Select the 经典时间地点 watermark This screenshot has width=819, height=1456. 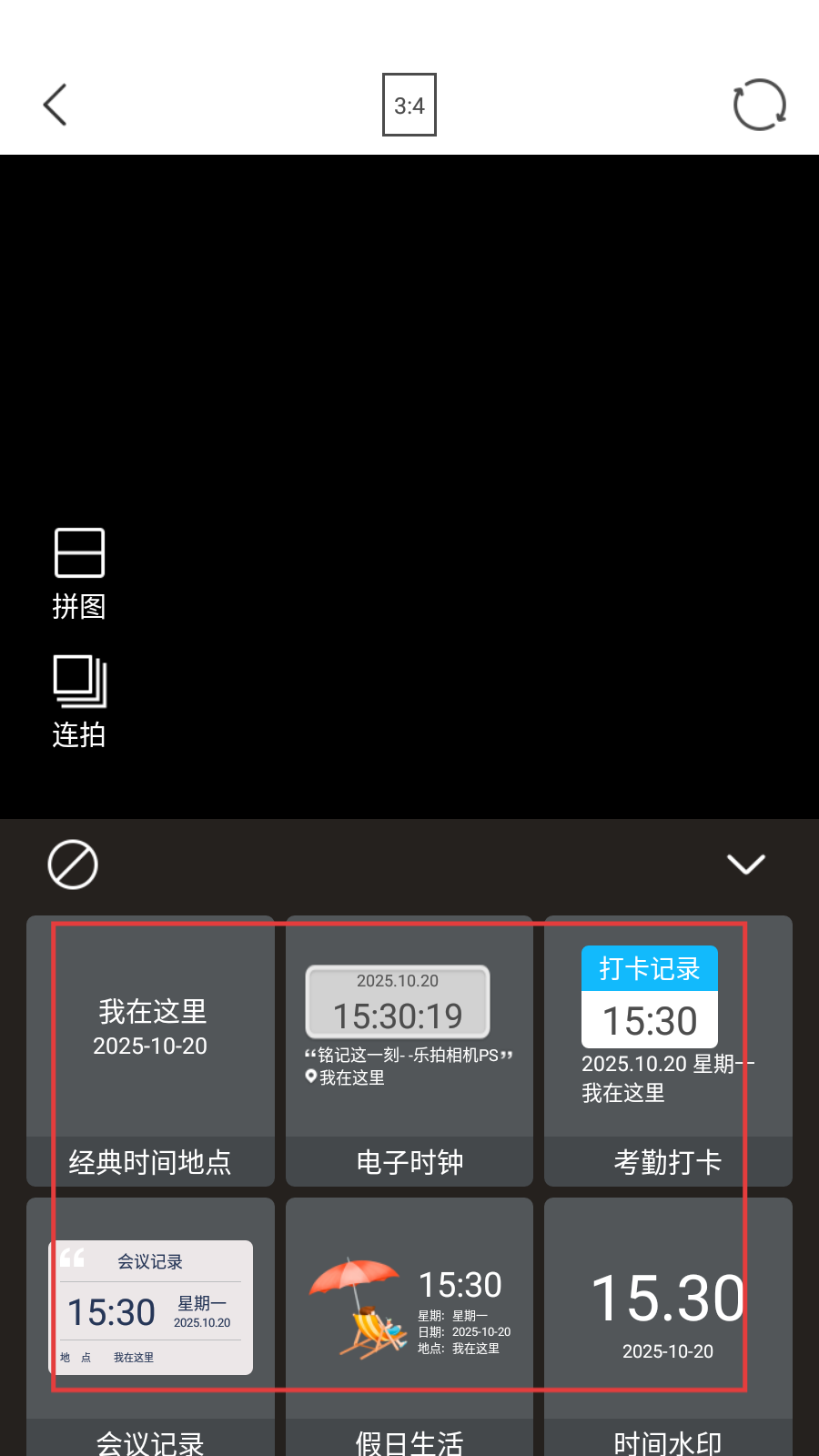point(150,1051)
